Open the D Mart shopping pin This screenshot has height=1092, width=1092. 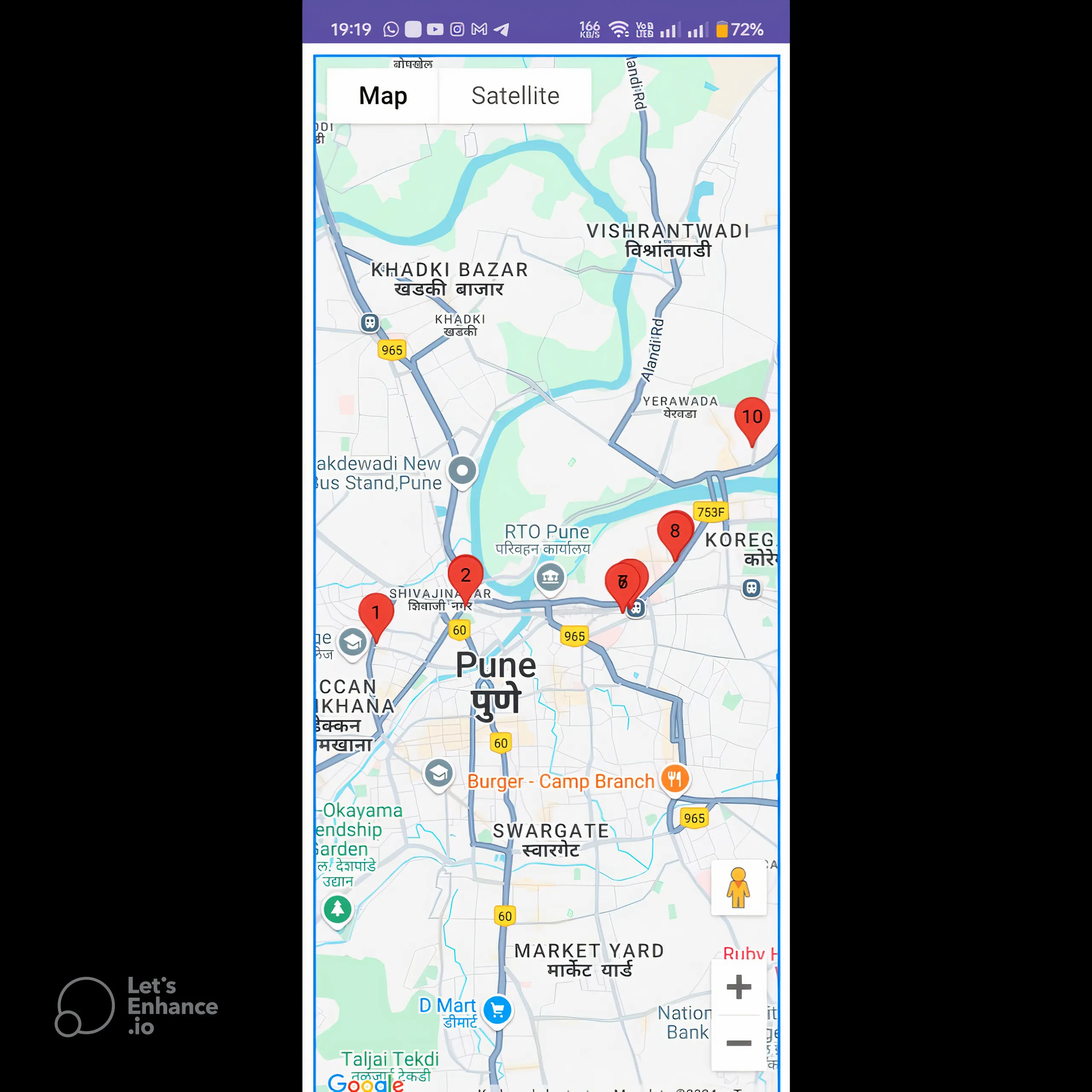coord(497,1010)
